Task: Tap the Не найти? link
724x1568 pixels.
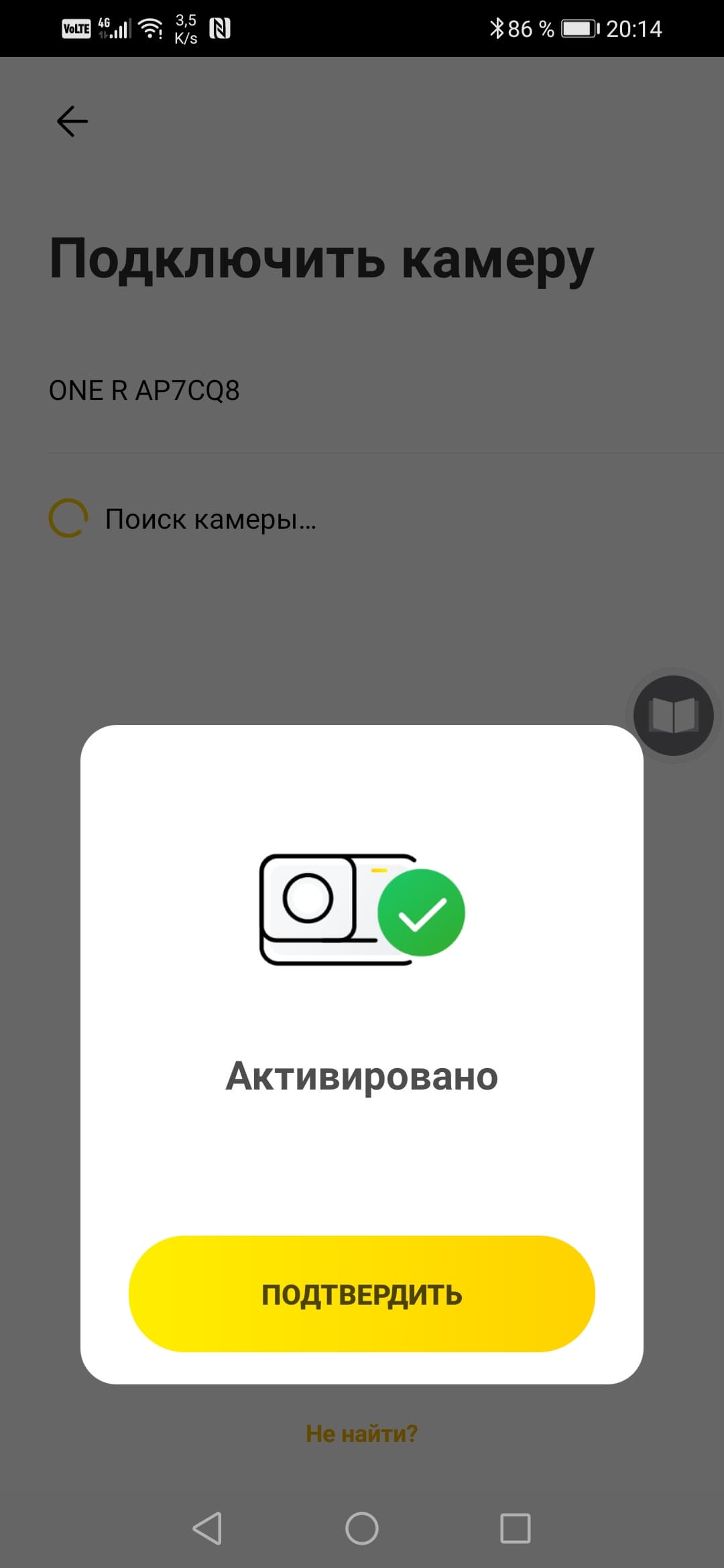Action: click(361, 1433)
